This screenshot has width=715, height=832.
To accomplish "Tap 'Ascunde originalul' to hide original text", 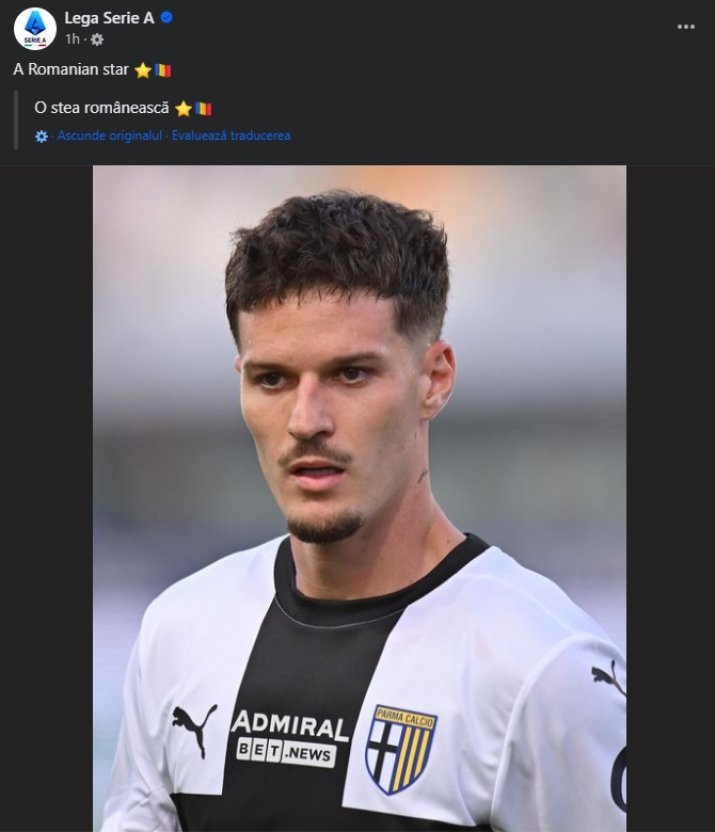I will (x=109, y=136).
